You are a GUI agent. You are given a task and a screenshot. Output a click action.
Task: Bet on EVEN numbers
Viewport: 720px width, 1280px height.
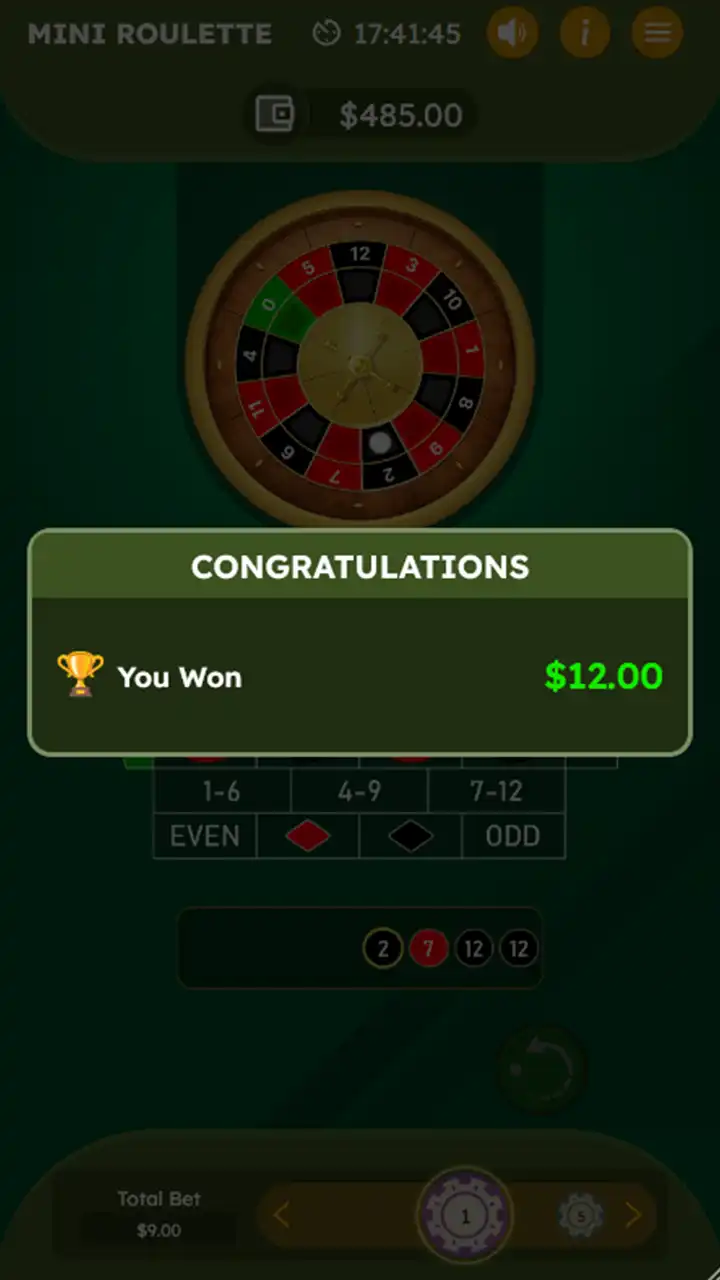point(205,836)
